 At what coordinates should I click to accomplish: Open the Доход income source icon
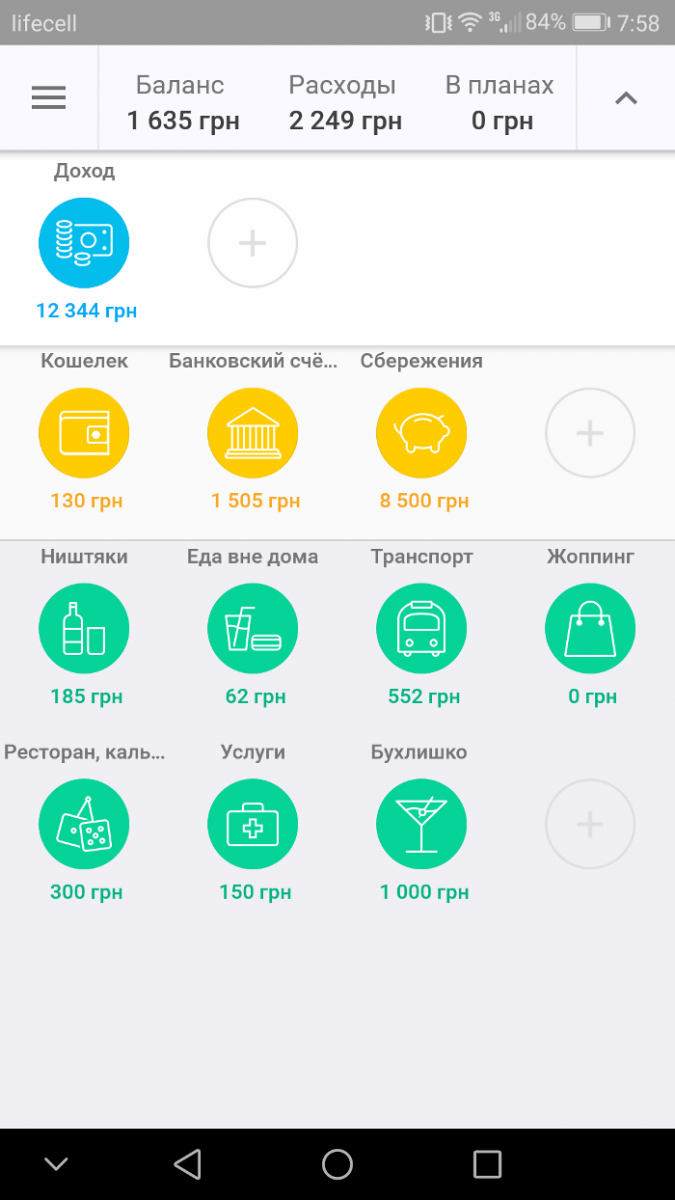(84, 243)
